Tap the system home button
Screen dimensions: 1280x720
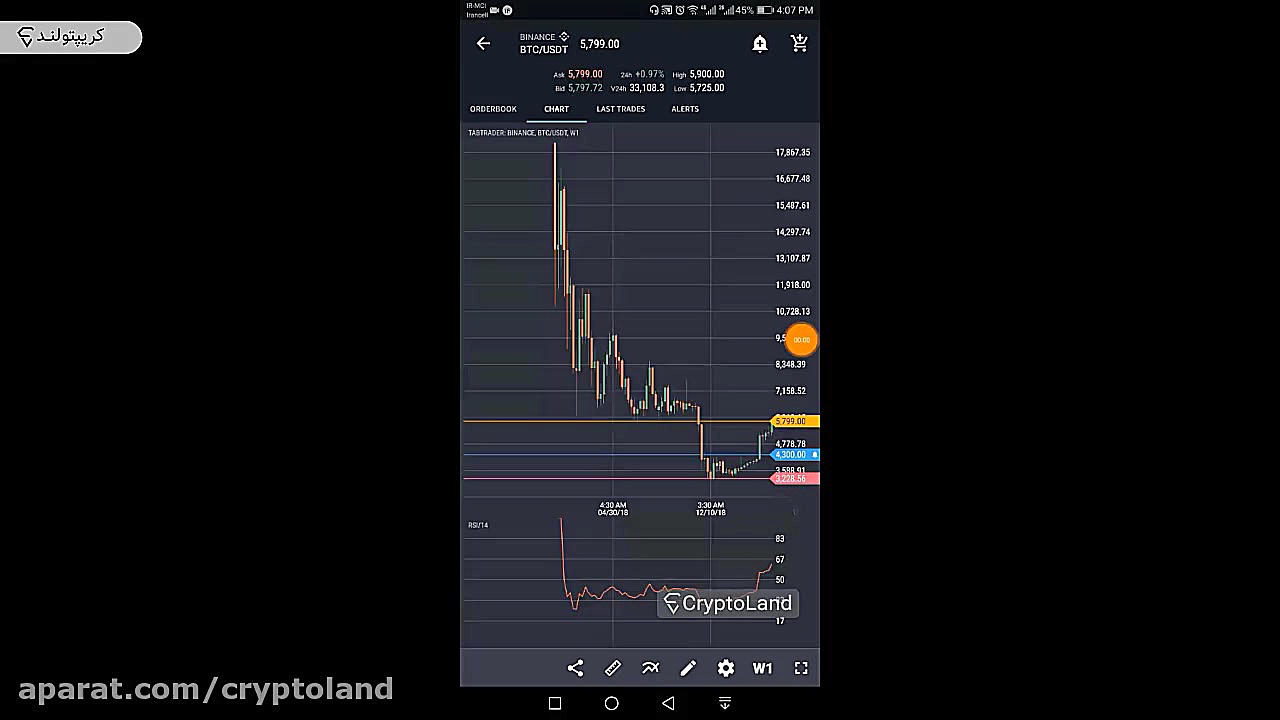(611, 704)
